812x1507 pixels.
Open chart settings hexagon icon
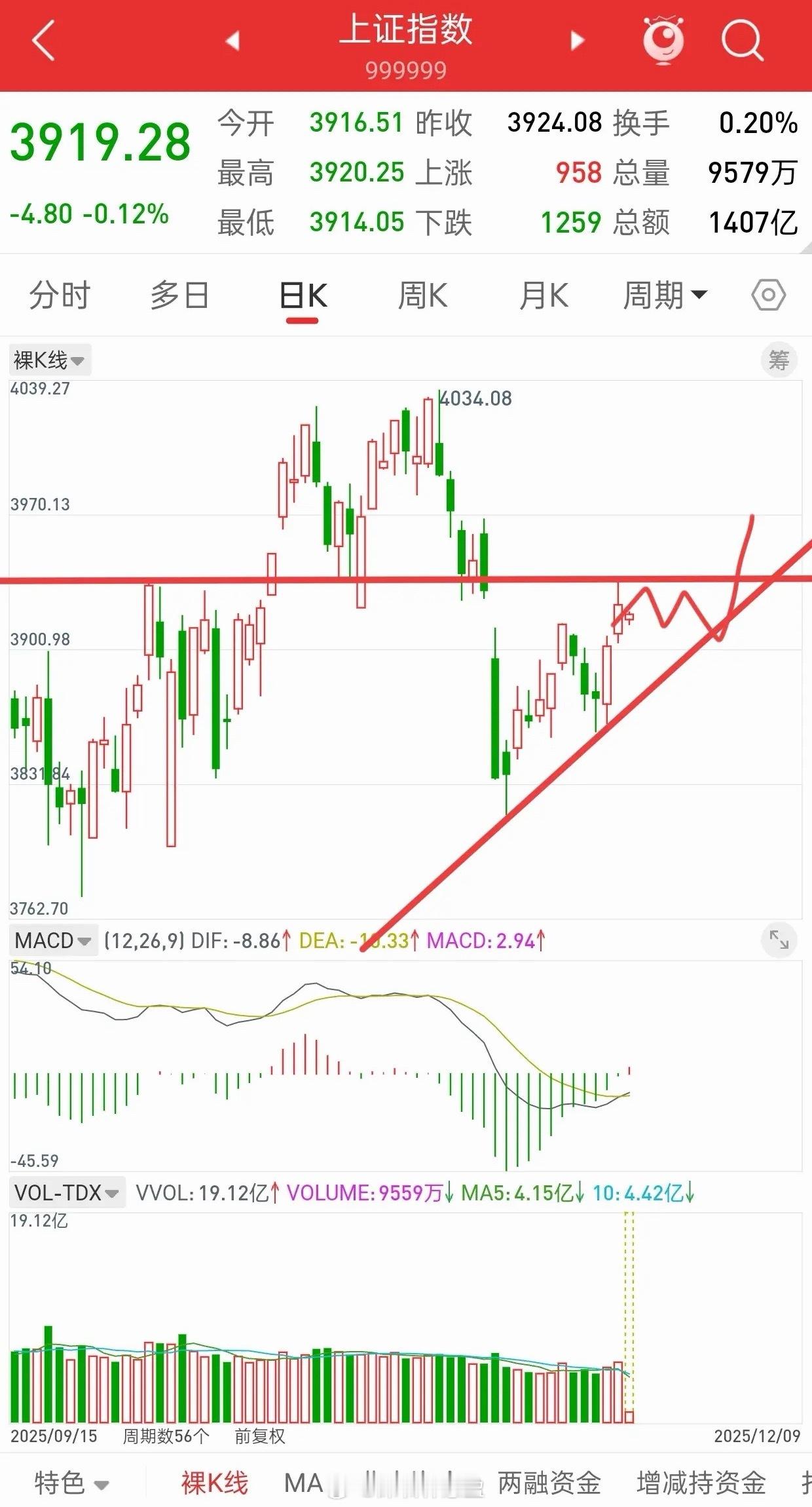tap(767, 296)
